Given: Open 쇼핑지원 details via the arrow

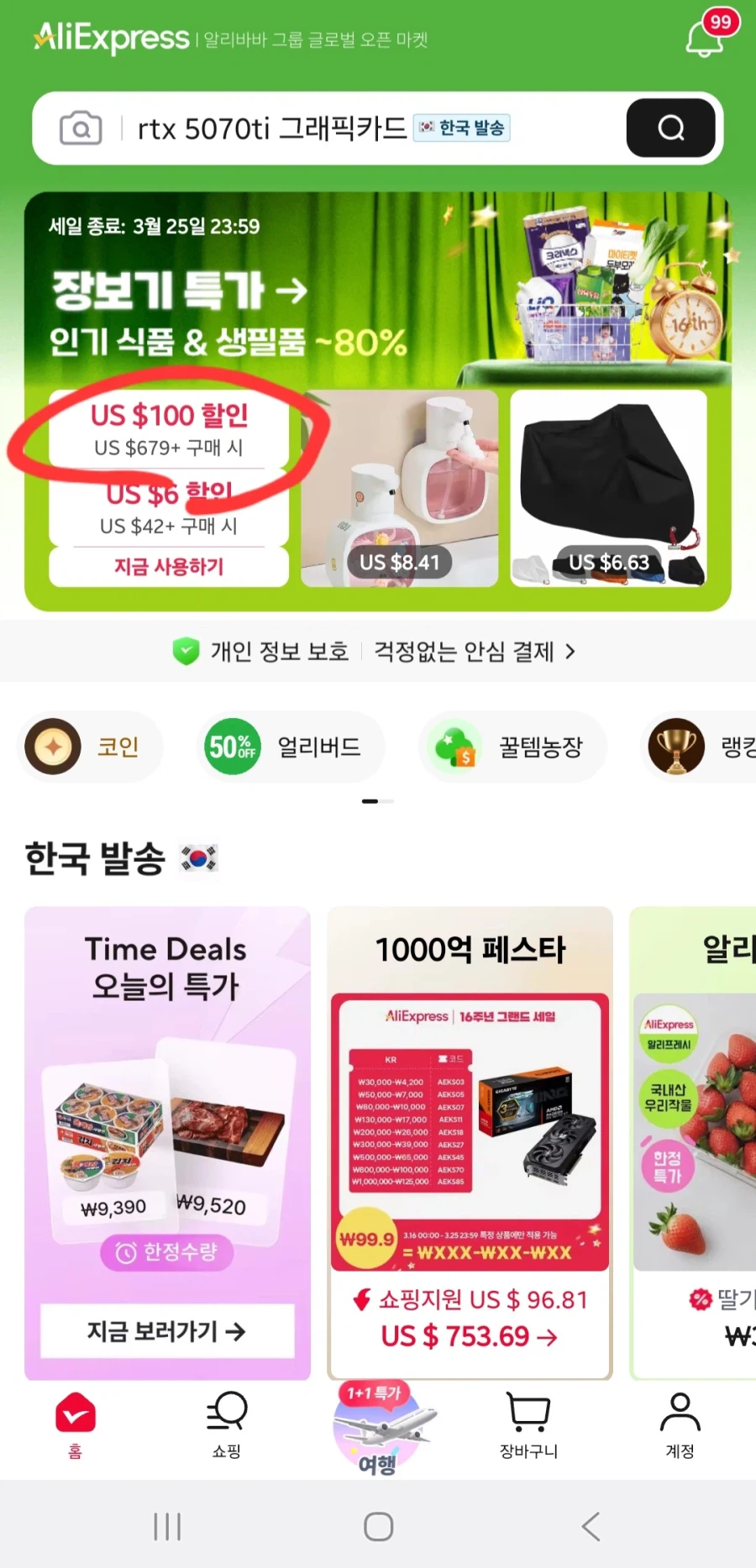Looking at the screenshot, I should point(550,1336).
